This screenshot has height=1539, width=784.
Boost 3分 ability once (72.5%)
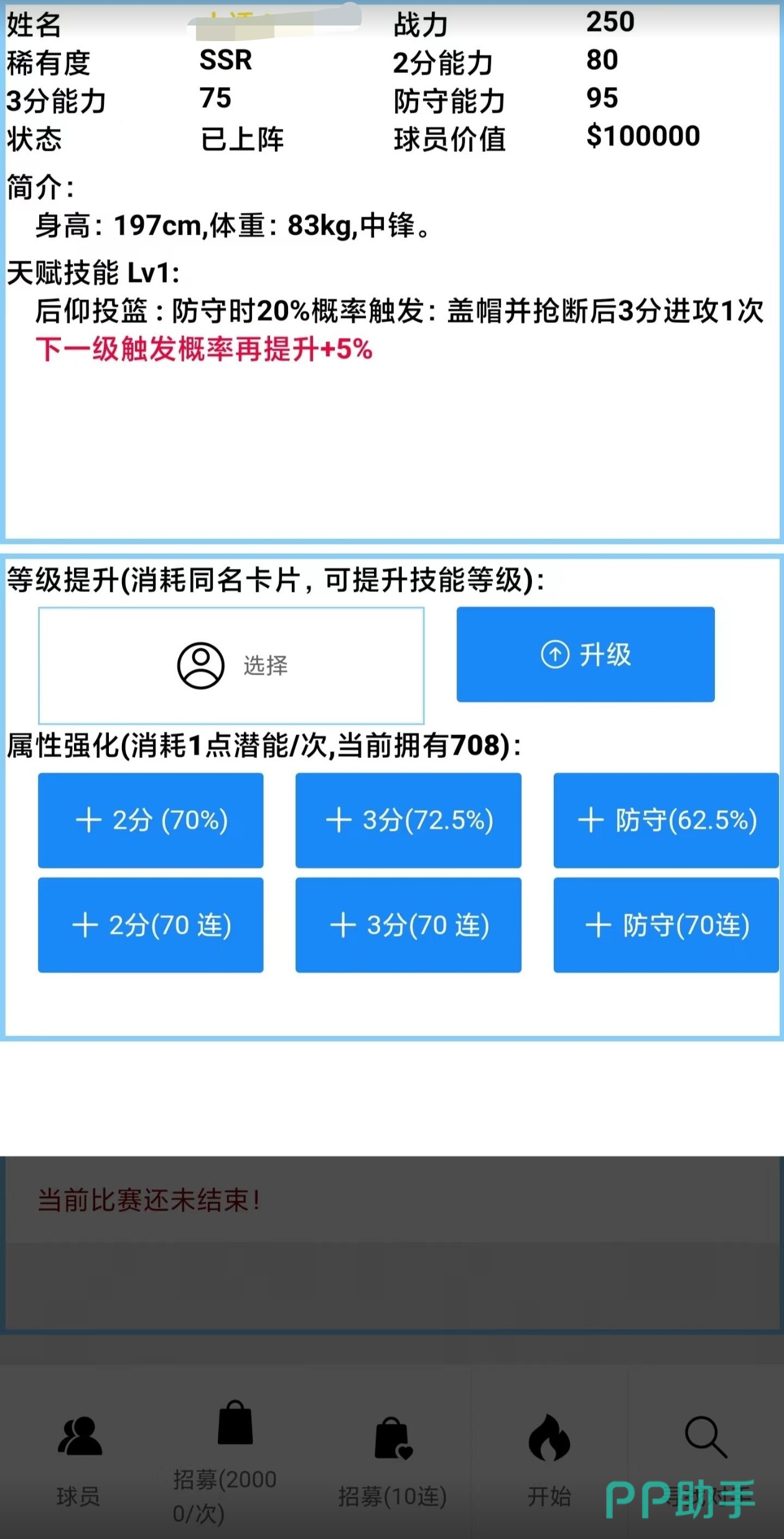[x=408, y=820]
